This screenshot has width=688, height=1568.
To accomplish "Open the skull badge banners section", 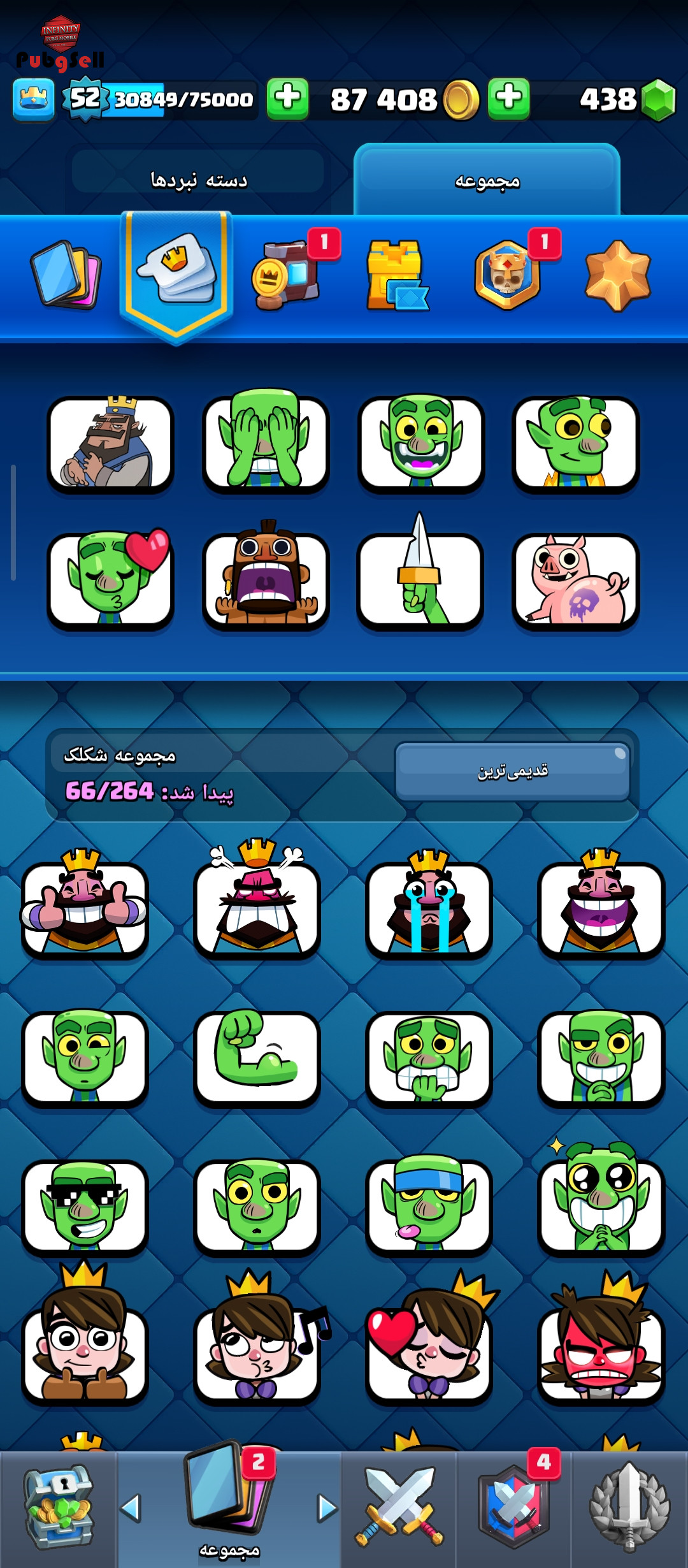I will click(508, 275).
